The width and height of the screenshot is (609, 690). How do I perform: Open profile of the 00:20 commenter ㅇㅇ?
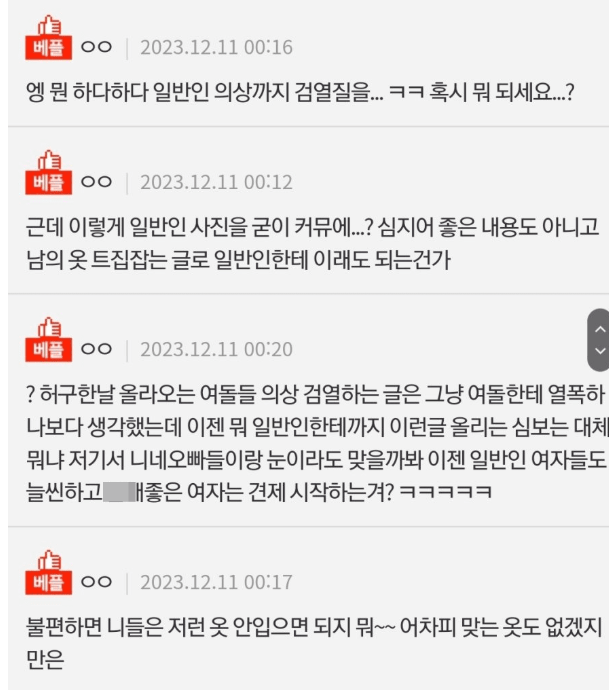[x=96, y=349]
